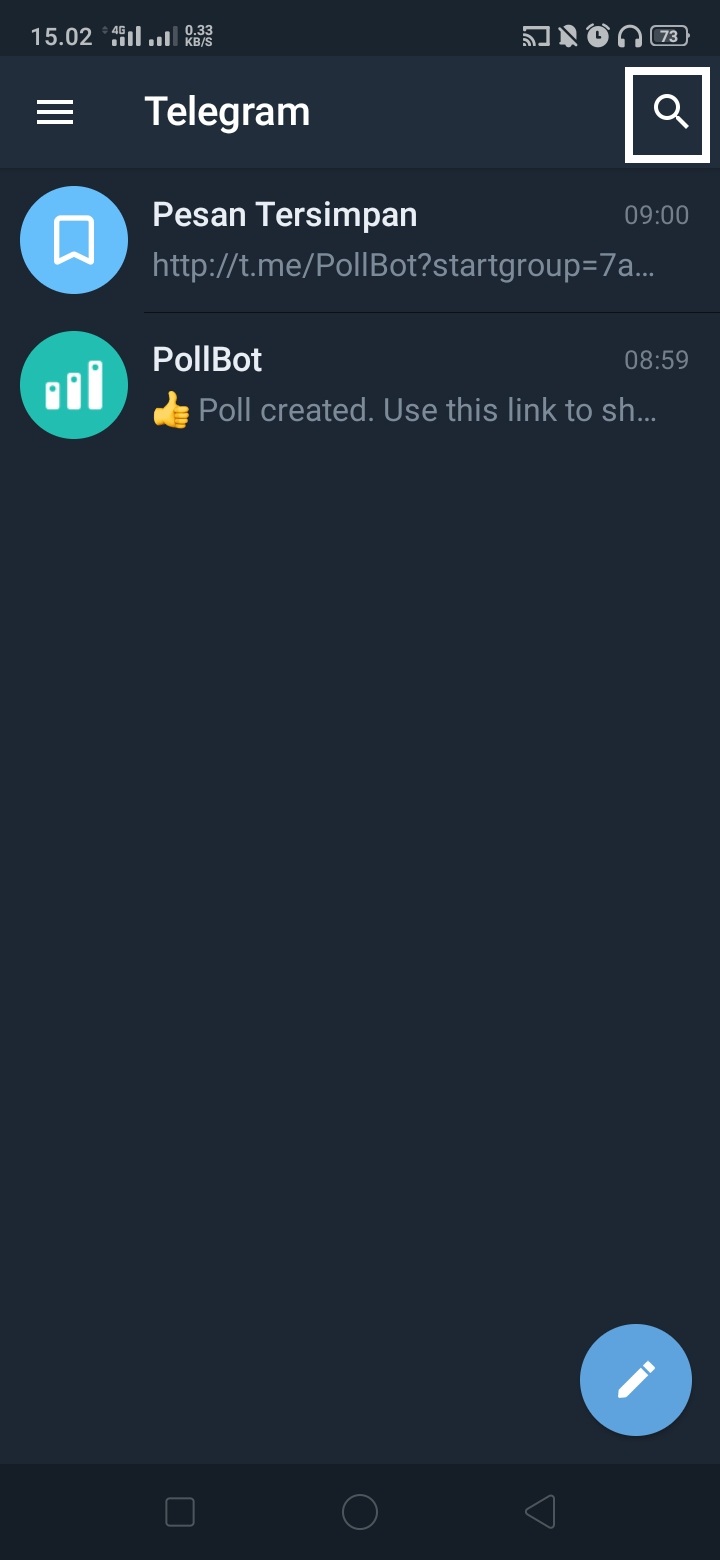Go back using system navigation arrow
720x1560 pixels.
point(540,1511)
